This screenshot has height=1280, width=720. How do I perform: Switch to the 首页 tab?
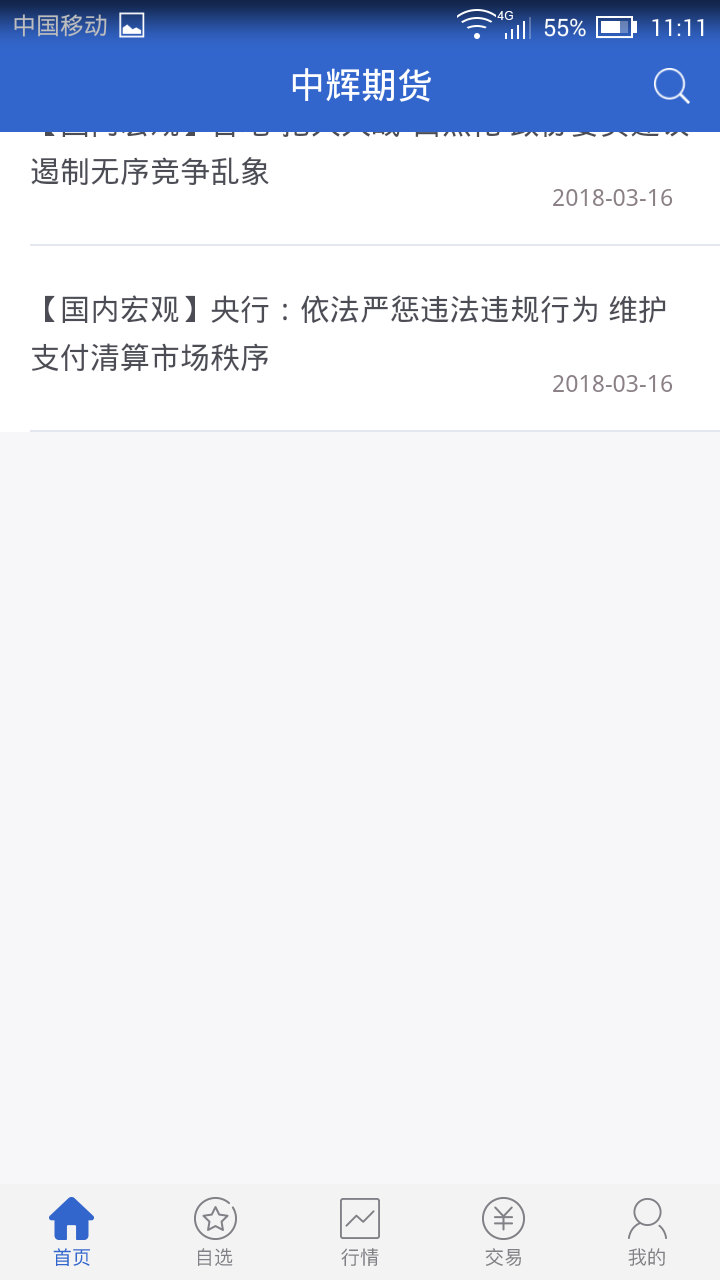click(71, 1232)
